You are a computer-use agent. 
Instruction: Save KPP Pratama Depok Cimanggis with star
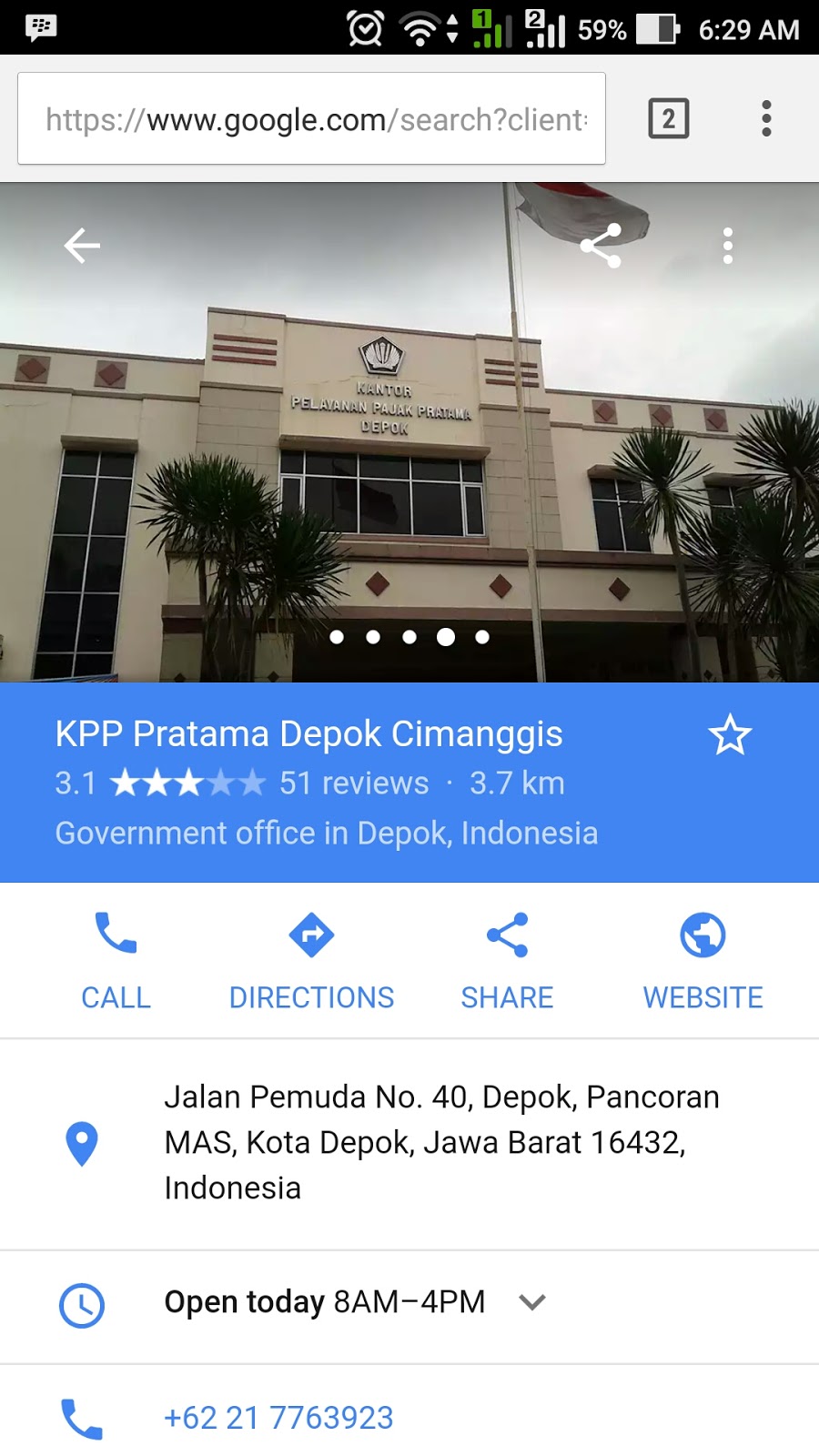tap(730, 735)
